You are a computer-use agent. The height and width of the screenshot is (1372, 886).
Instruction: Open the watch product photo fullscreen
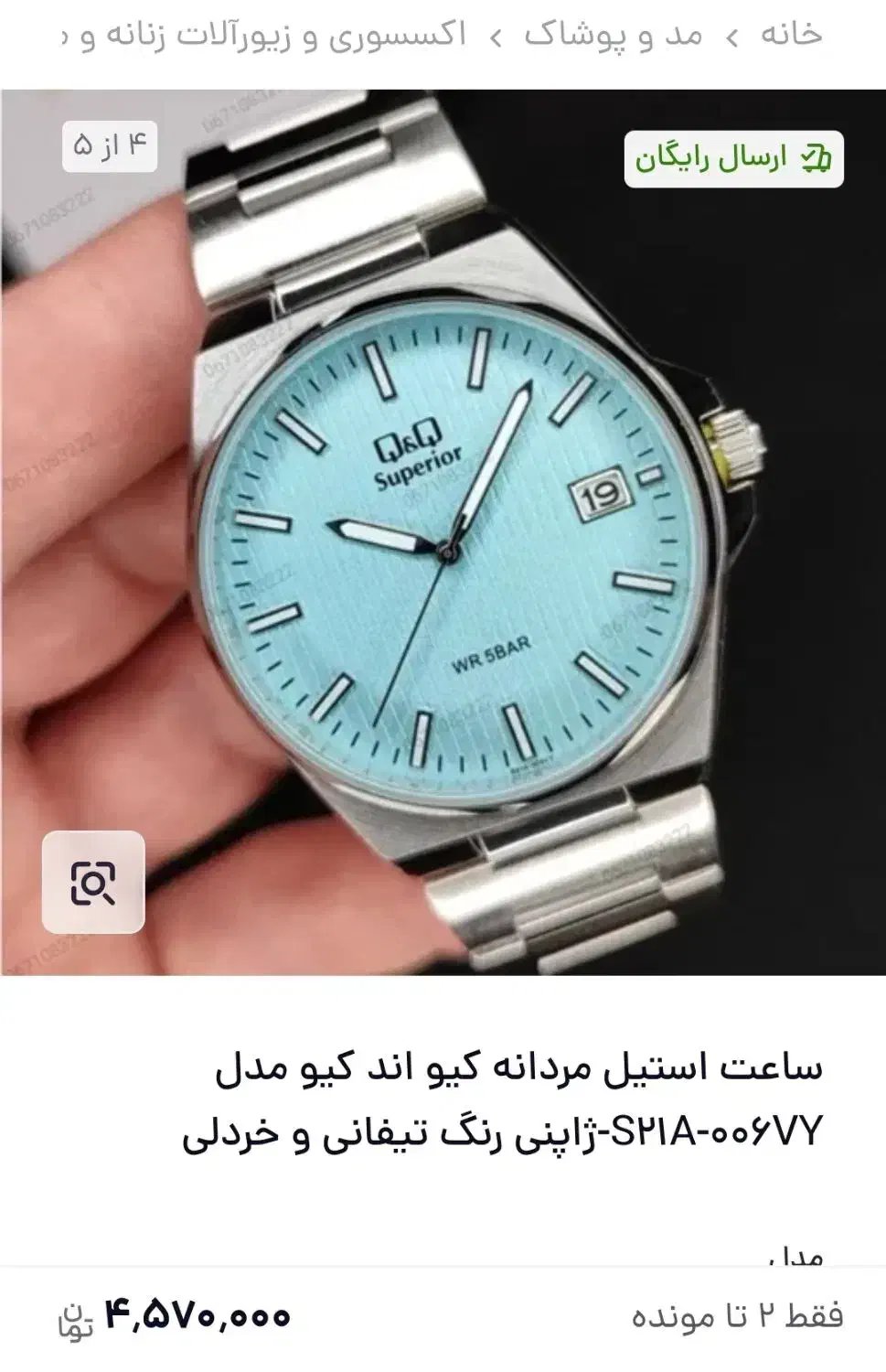click(457, 549)
